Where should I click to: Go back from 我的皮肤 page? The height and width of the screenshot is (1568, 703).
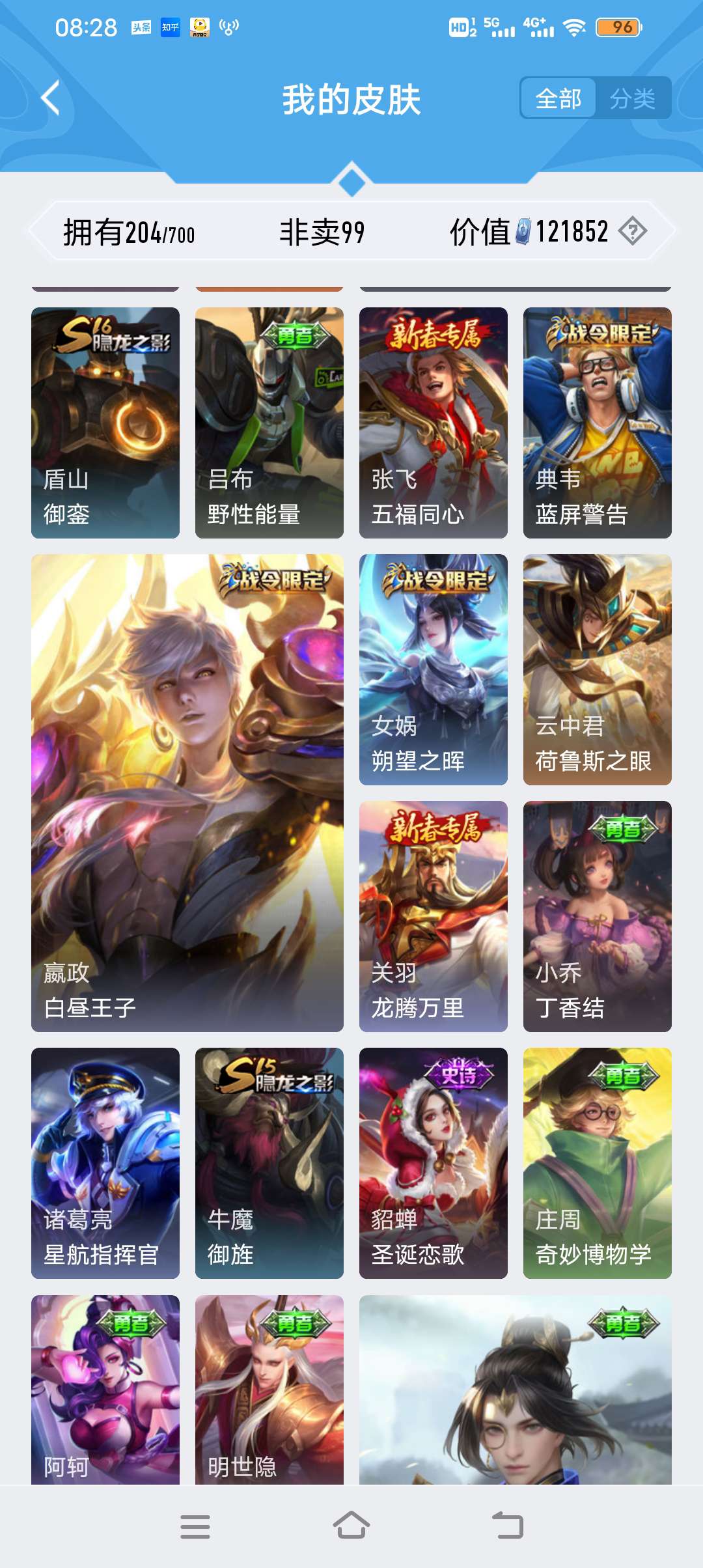tap(51, 98)
